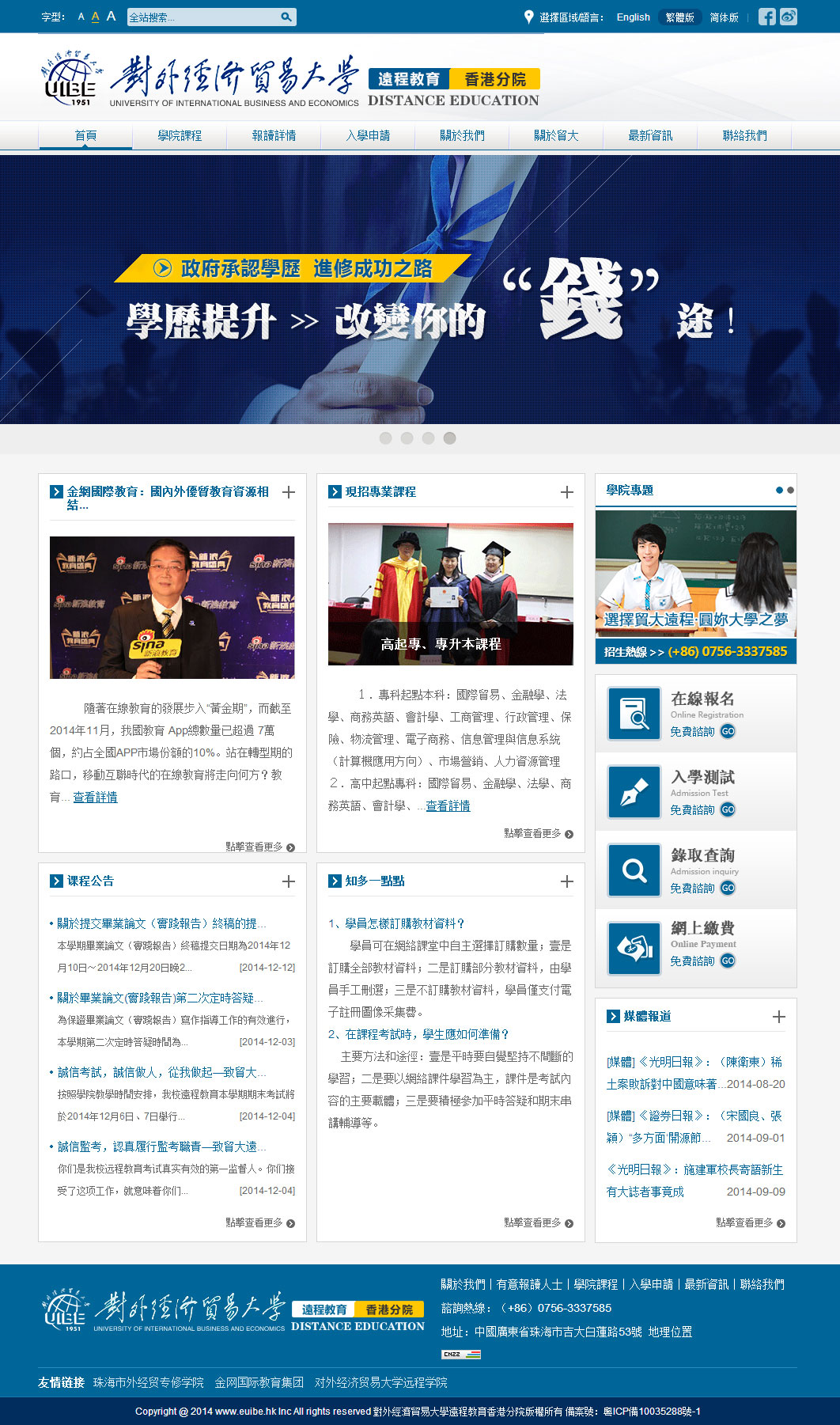Open the 聯絡我們 nav tab
This screenshot has height=1425, width=840.
[x=744, y=135]
